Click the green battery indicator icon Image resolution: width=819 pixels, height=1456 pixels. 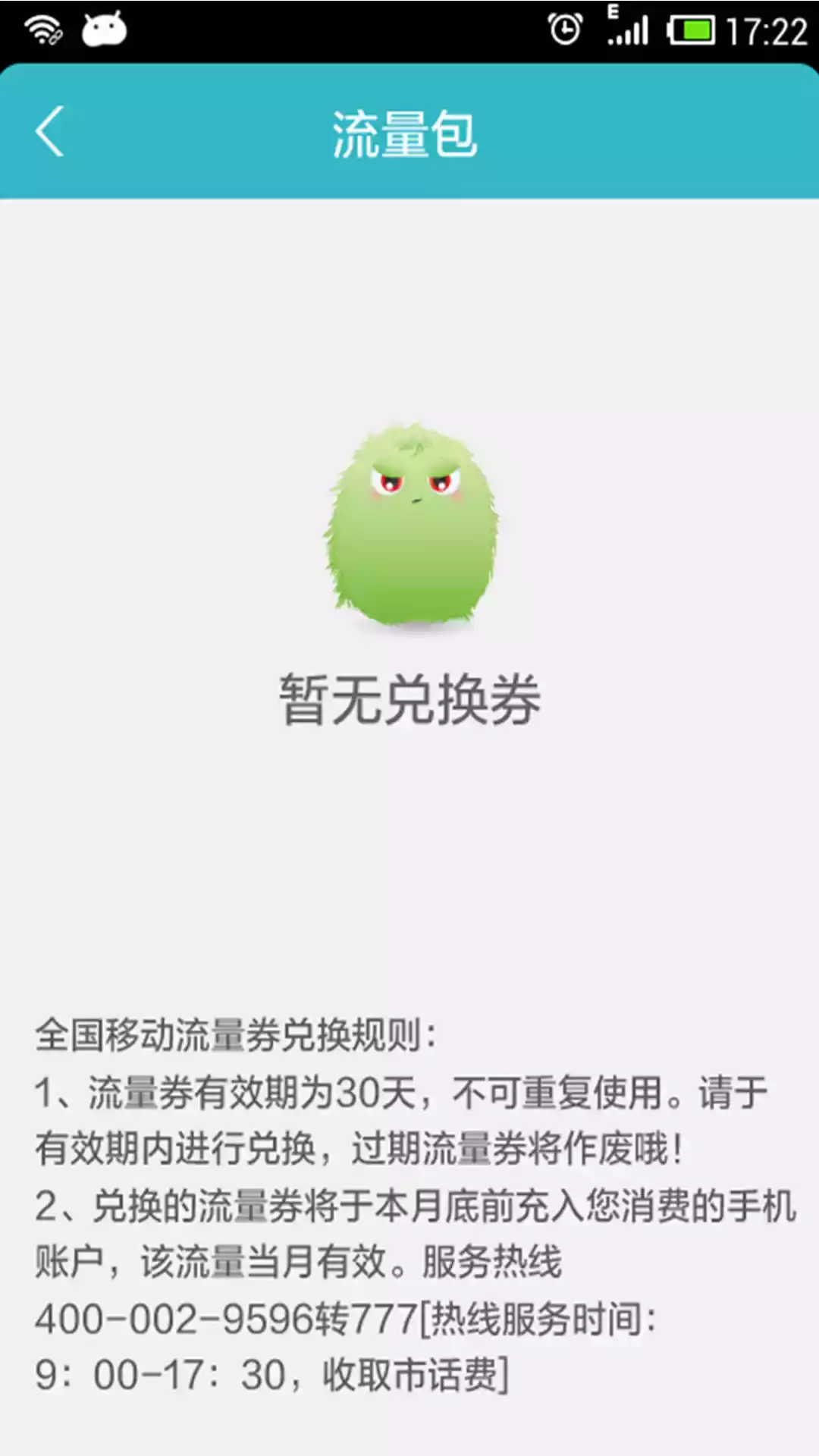[x=690, y=30]
